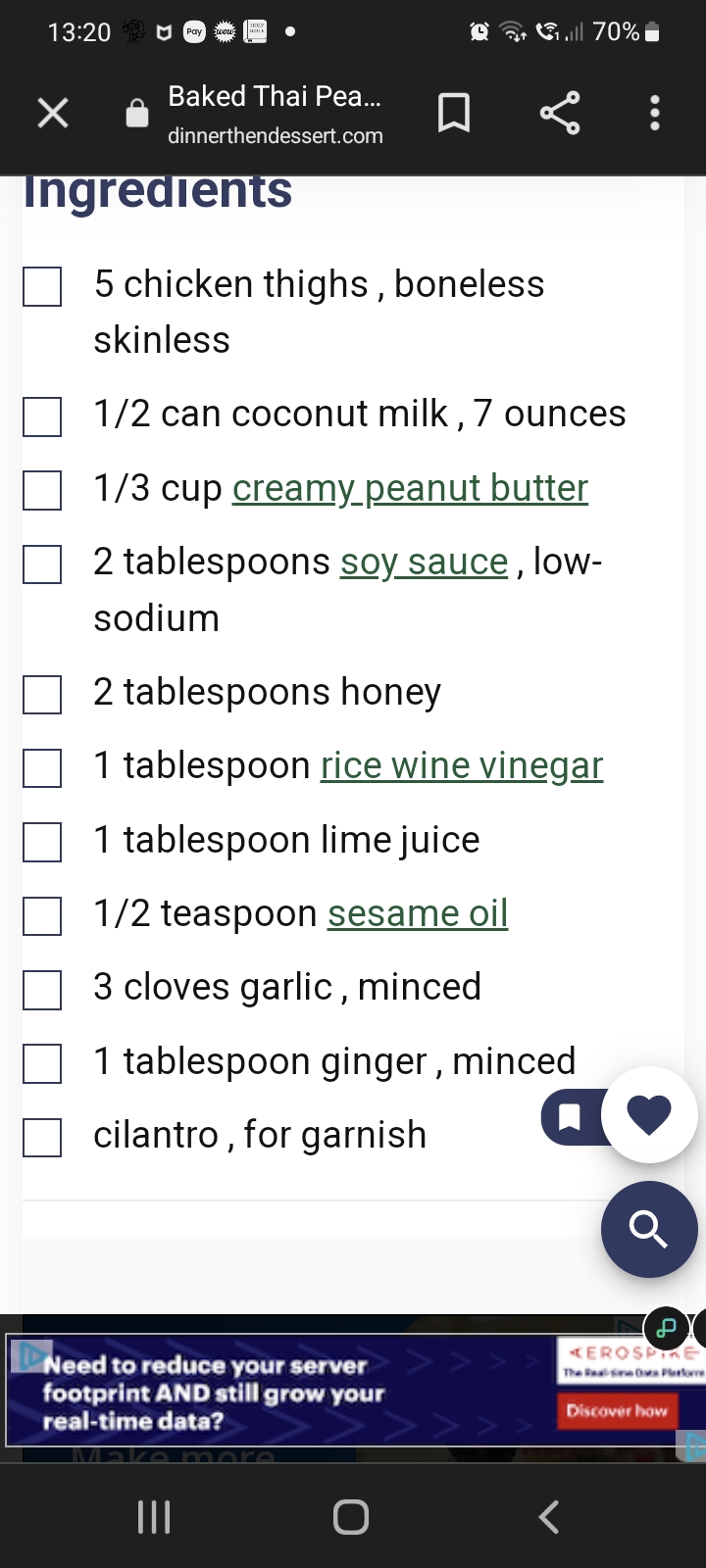This screenshot has height=1568, width=706.
Task: Tick the honey checkbox
Action: pyautogui.click(x=42, y=694)
